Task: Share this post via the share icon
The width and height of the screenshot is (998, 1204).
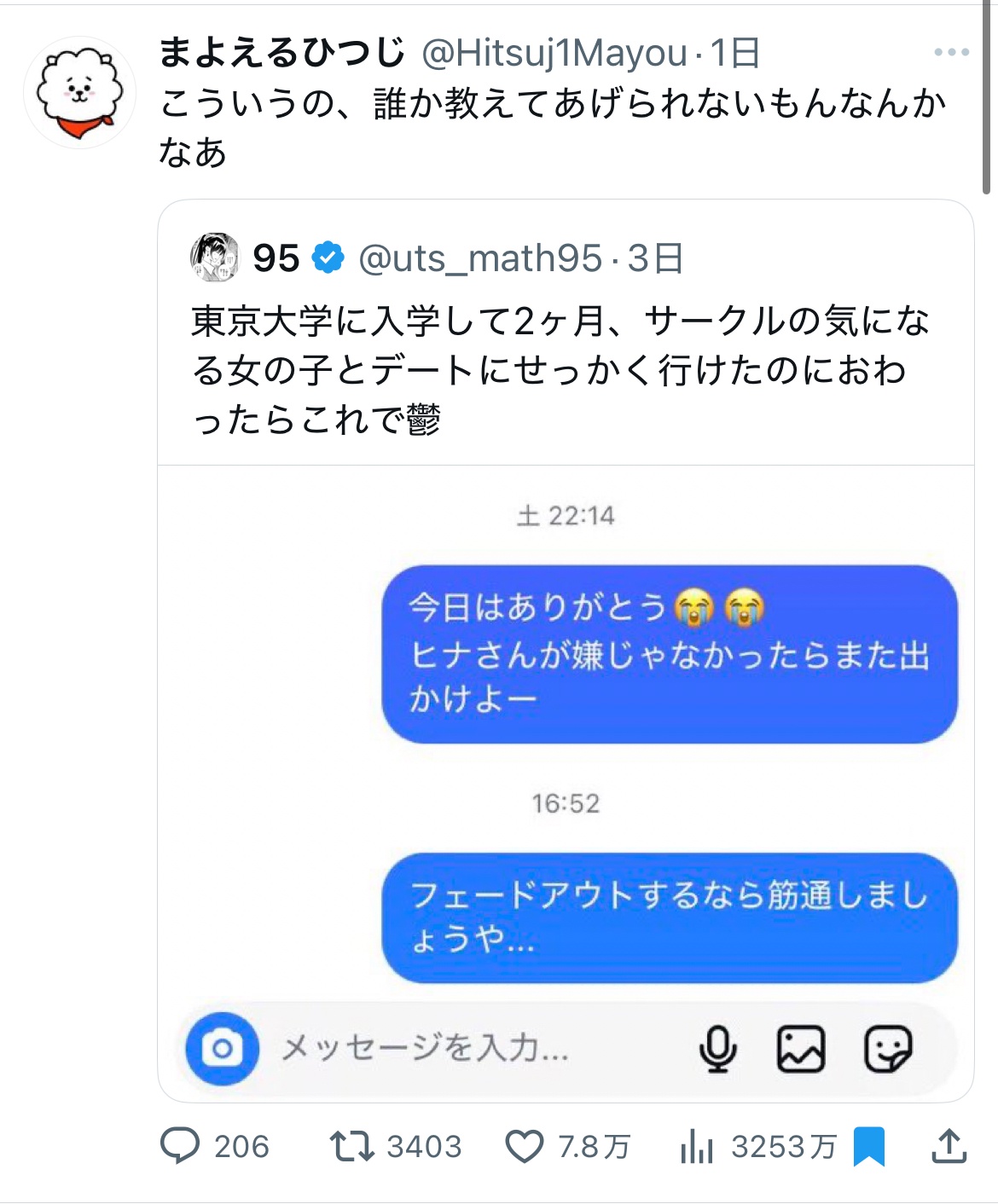Action: point(949,1146)
